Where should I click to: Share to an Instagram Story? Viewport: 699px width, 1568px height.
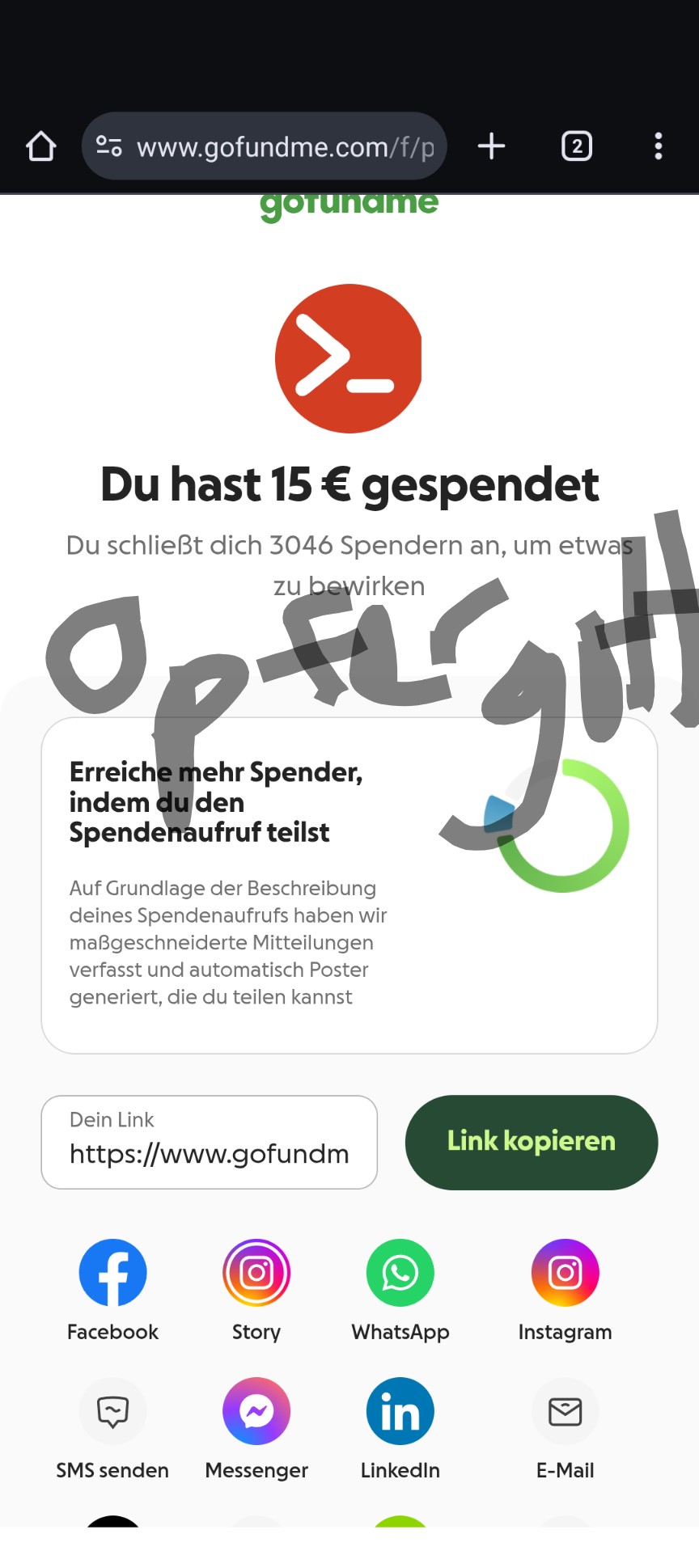[x=256, y=1273]
